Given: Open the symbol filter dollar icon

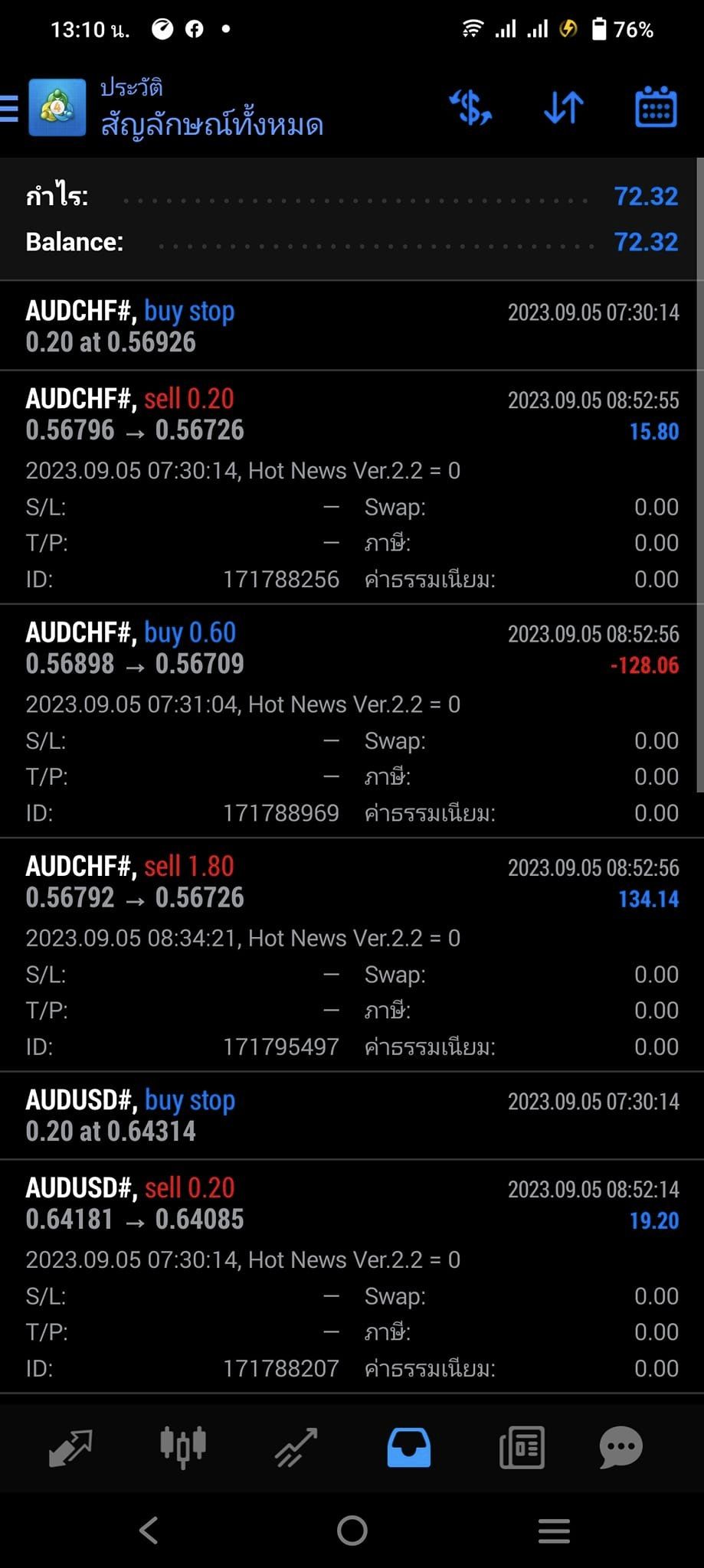Looking at the screenshot, I should [470, 108].
